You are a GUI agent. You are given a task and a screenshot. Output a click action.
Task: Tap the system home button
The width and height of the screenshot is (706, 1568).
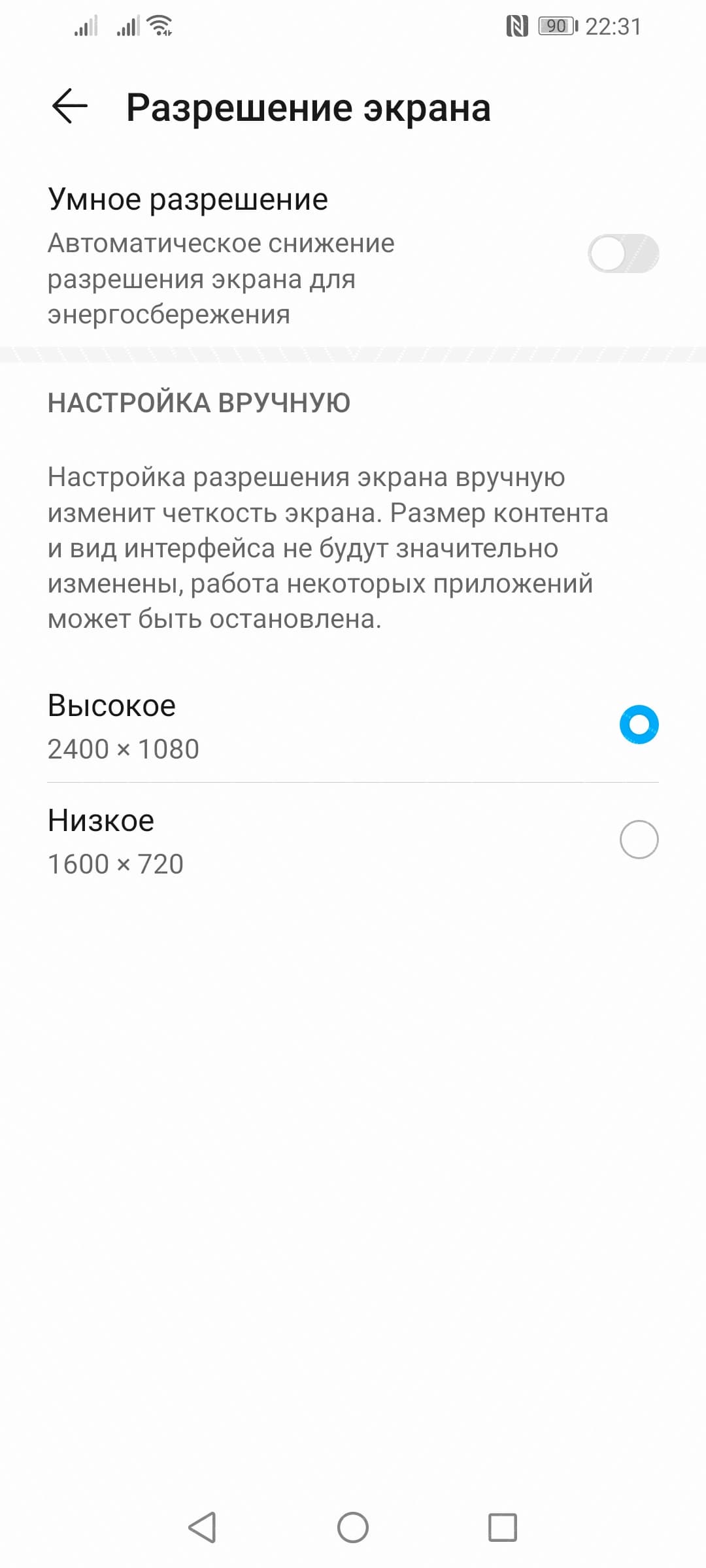click(x=353, y=1527)
